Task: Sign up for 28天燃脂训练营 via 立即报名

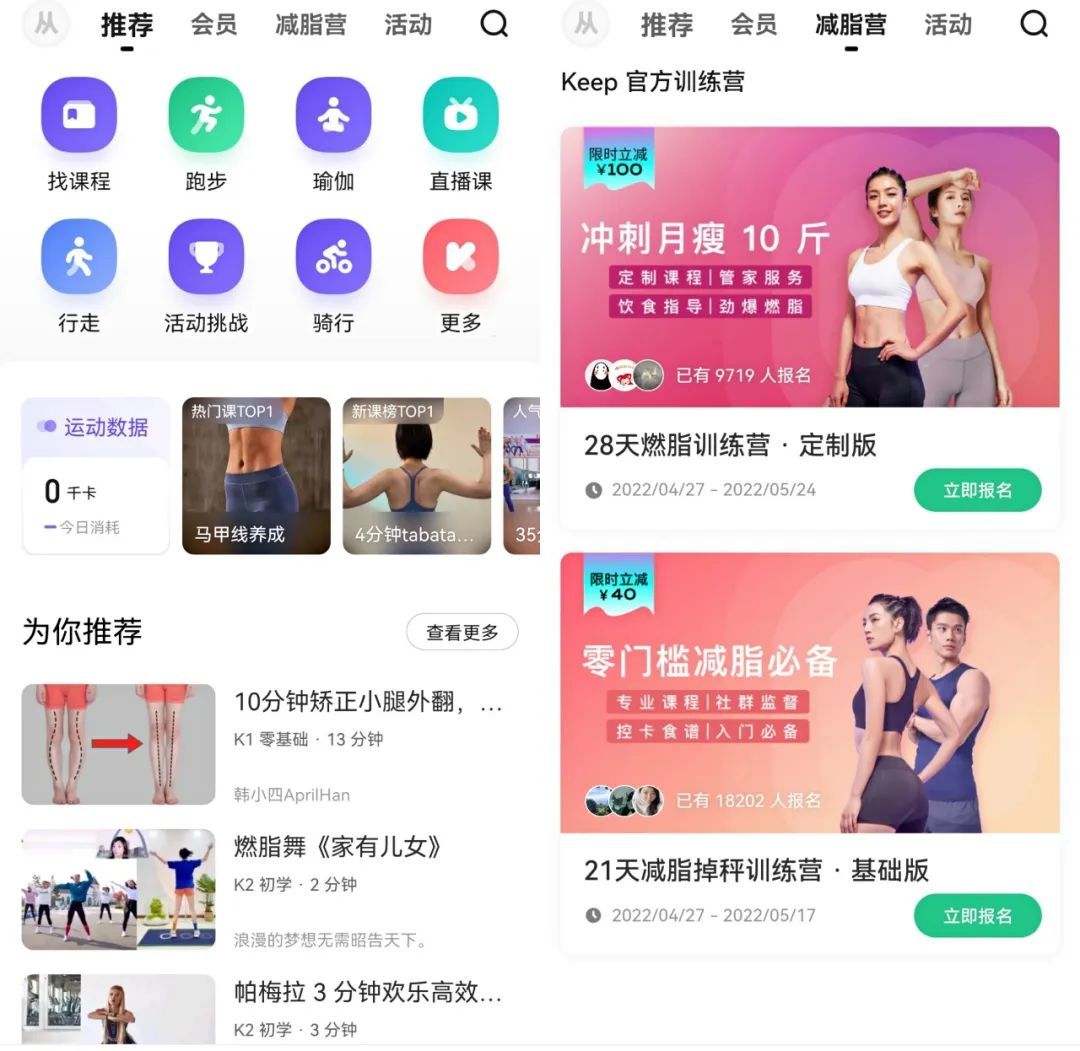Action: pos(977,490)
